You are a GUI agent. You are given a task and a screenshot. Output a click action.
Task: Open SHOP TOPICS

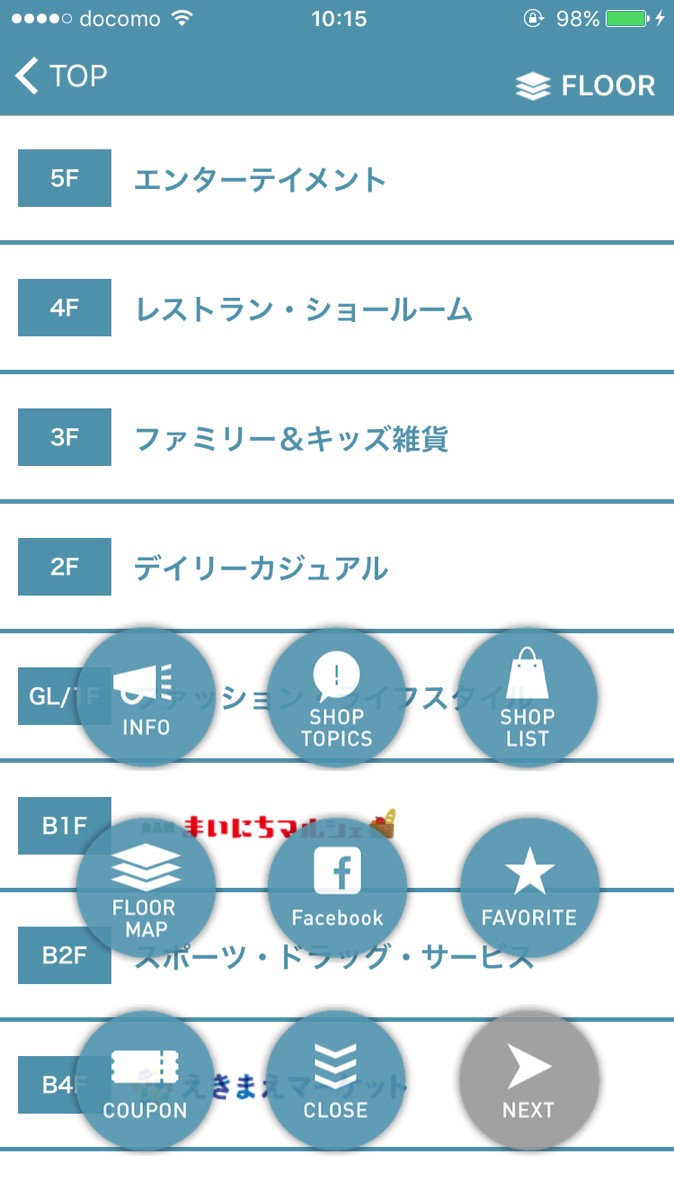337,697
